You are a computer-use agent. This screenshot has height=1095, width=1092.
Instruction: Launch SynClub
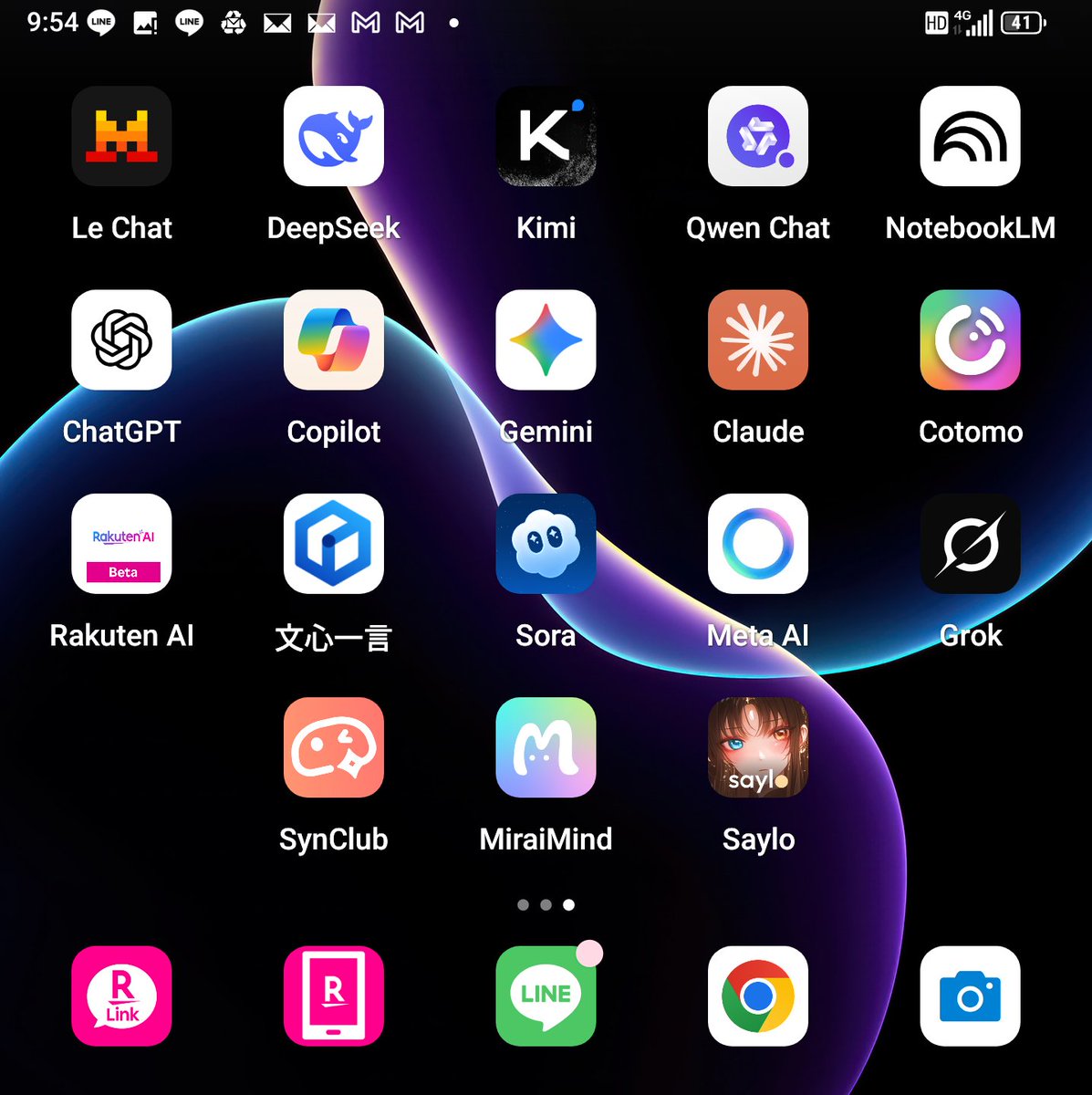(x=334, y=747)
